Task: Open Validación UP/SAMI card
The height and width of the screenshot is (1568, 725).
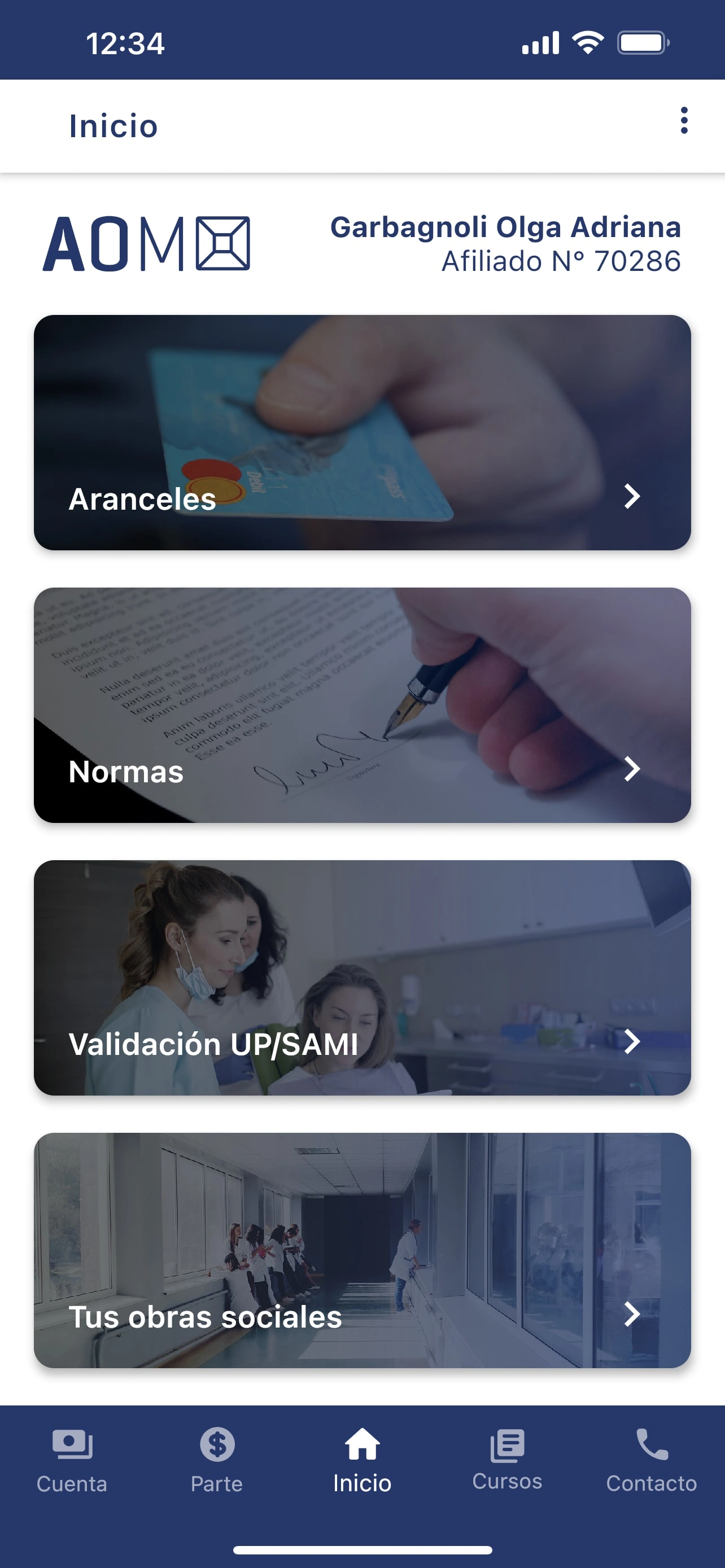Action: coord(362,978)
